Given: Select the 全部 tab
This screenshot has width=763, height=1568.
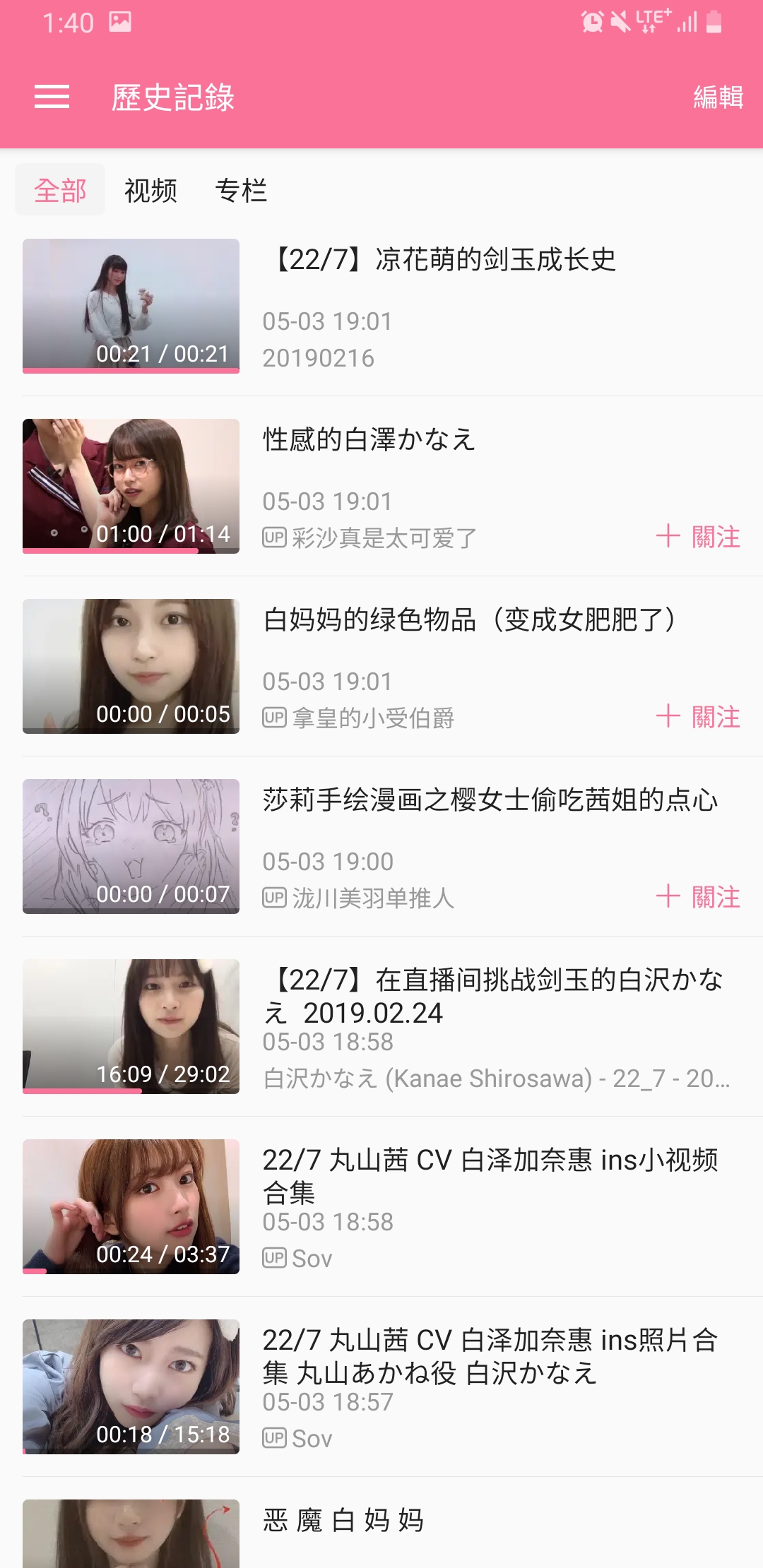Looking at the screenshot, I should pos(60,190).
